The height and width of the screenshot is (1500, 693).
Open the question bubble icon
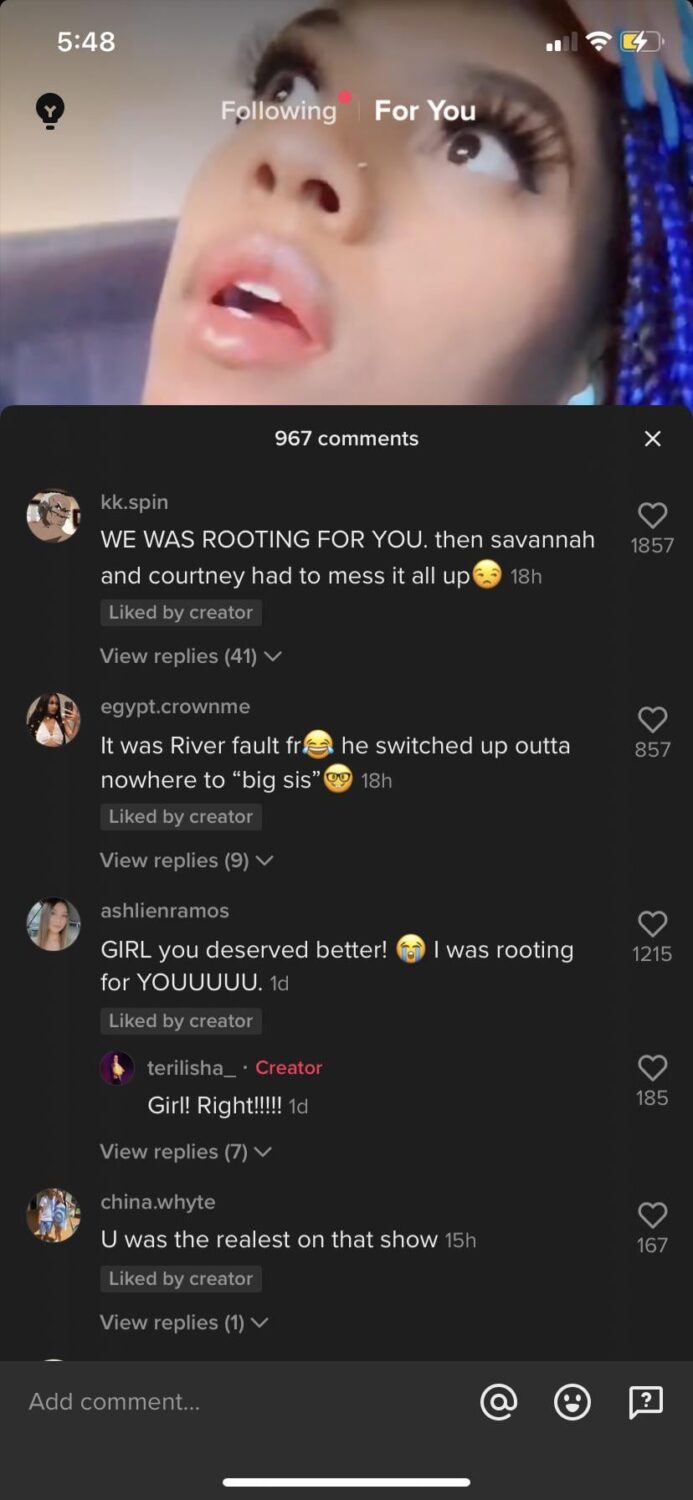[646, 1402]
